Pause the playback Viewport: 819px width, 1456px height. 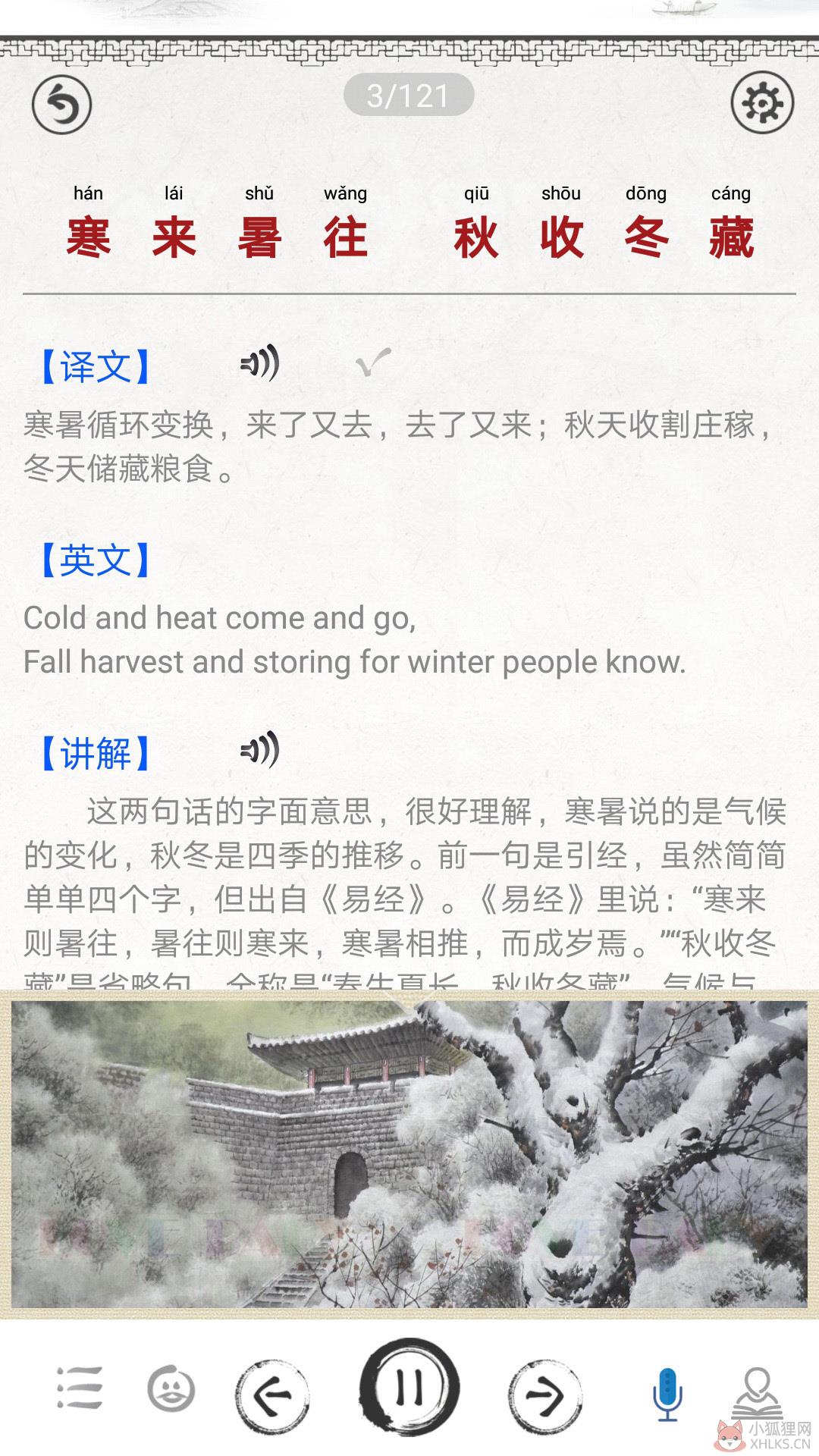(409, 1387)
